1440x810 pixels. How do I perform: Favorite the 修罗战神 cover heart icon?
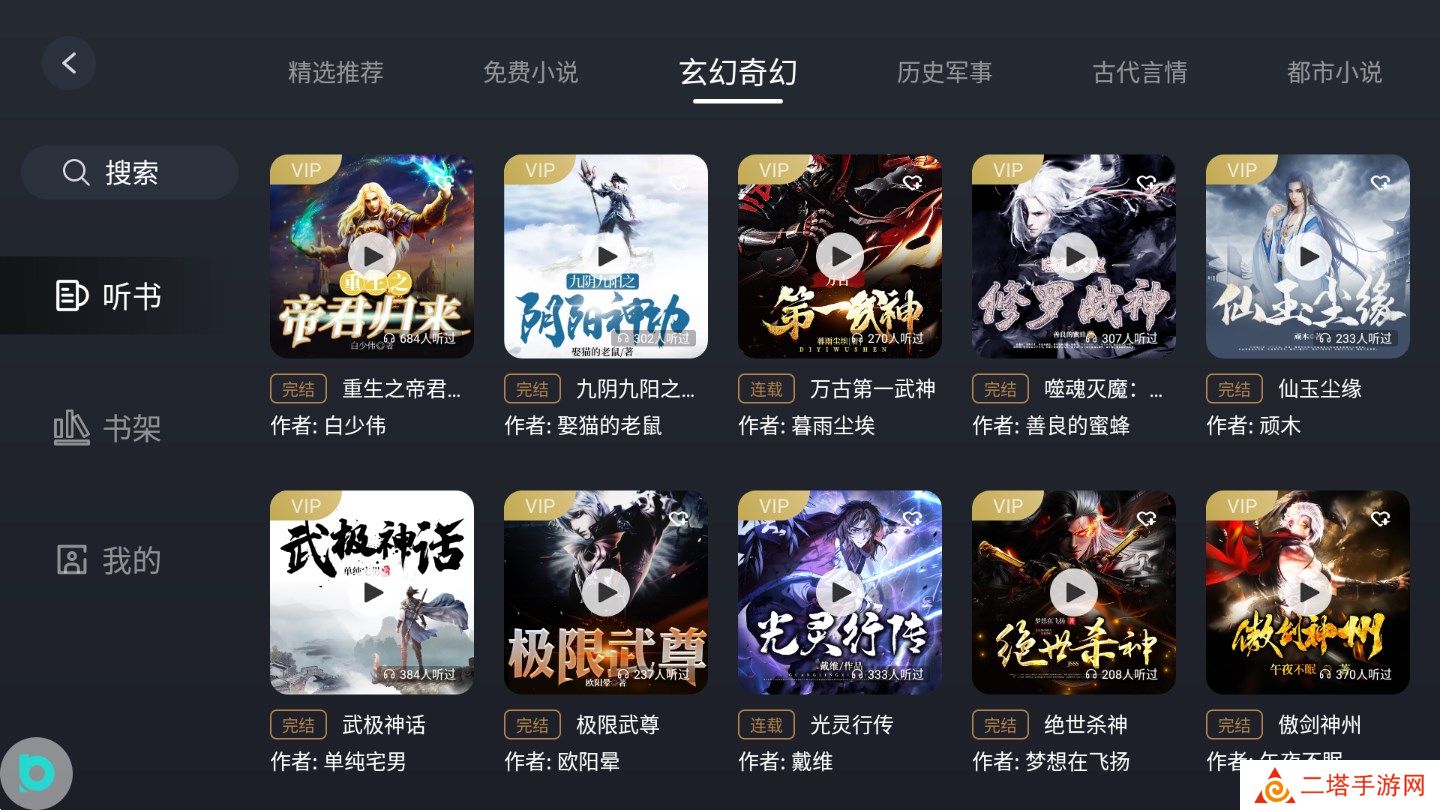[1146, 183]
